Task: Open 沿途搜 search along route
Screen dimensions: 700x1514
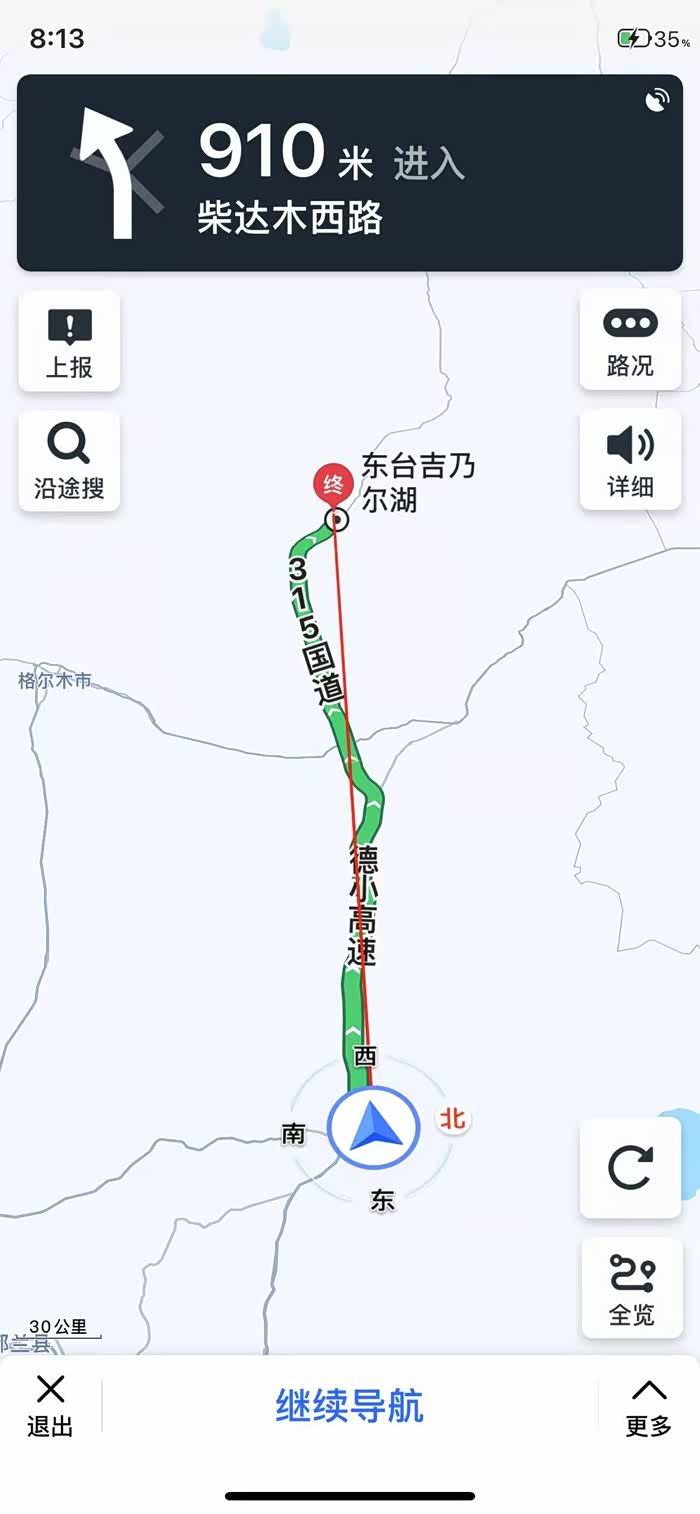Action: (69, 461)
